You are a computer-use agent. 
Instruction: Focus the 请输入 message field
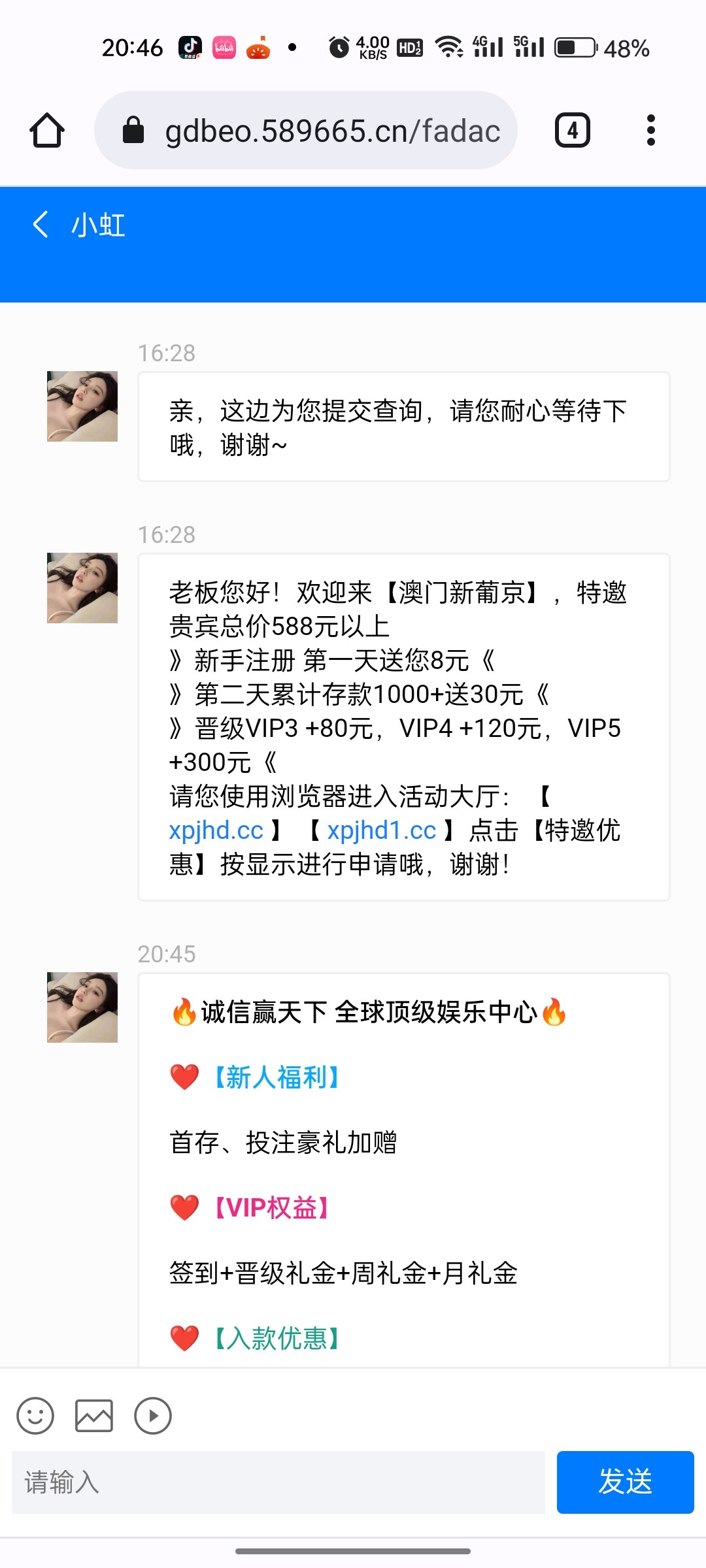[x=278, y=1482]
